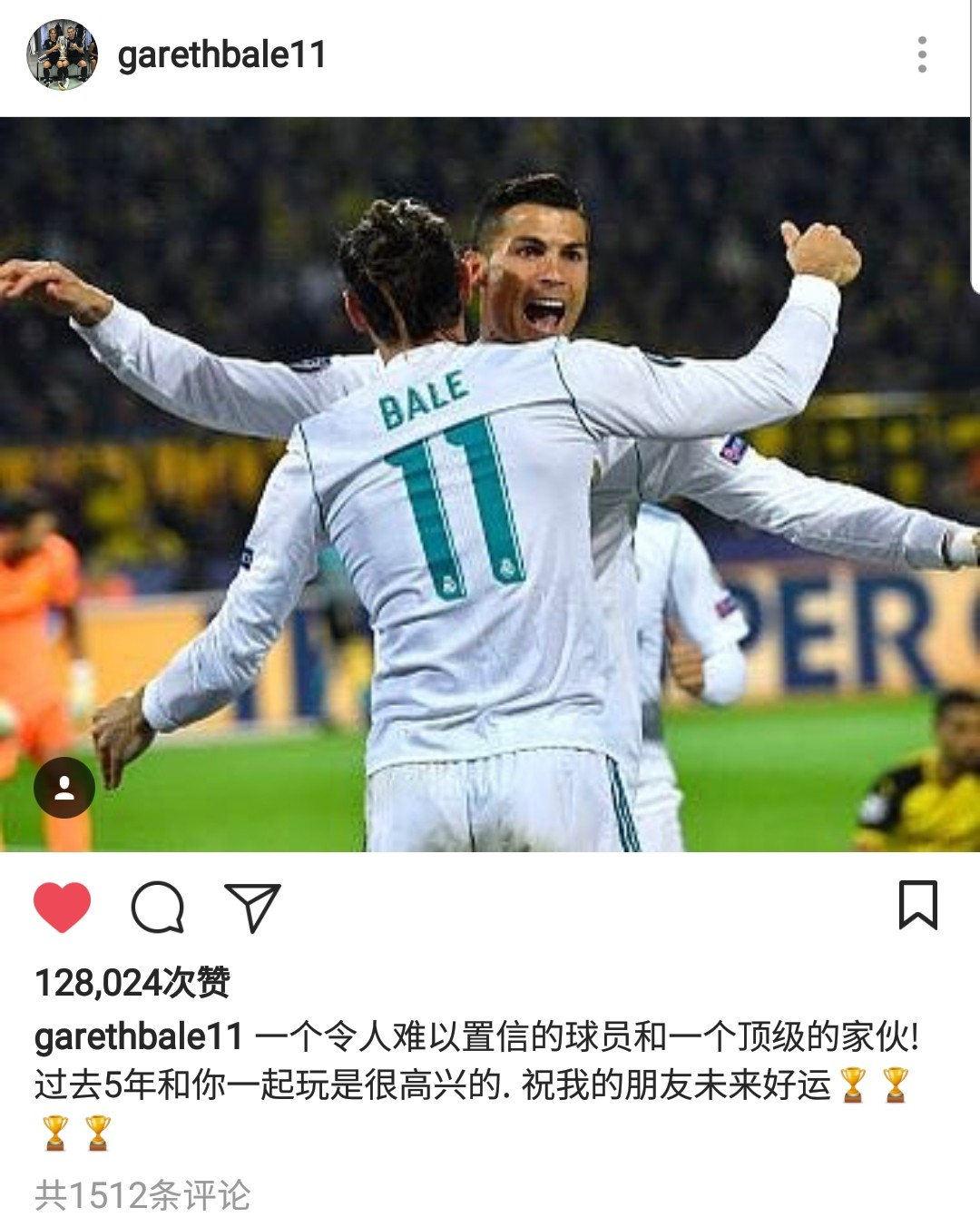Open the comment bubble icon
This screenshot has height=1227, width=980.
(x=158, y=907)
